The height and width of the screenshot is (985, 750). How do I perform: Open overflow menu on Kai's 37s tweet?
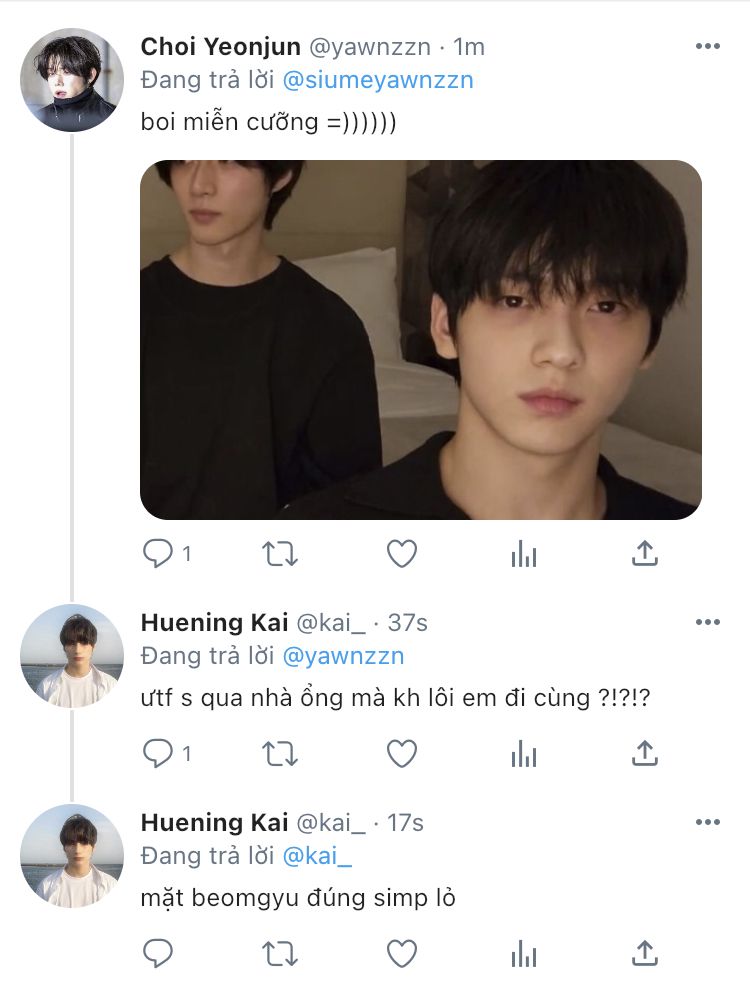[707, 622]
